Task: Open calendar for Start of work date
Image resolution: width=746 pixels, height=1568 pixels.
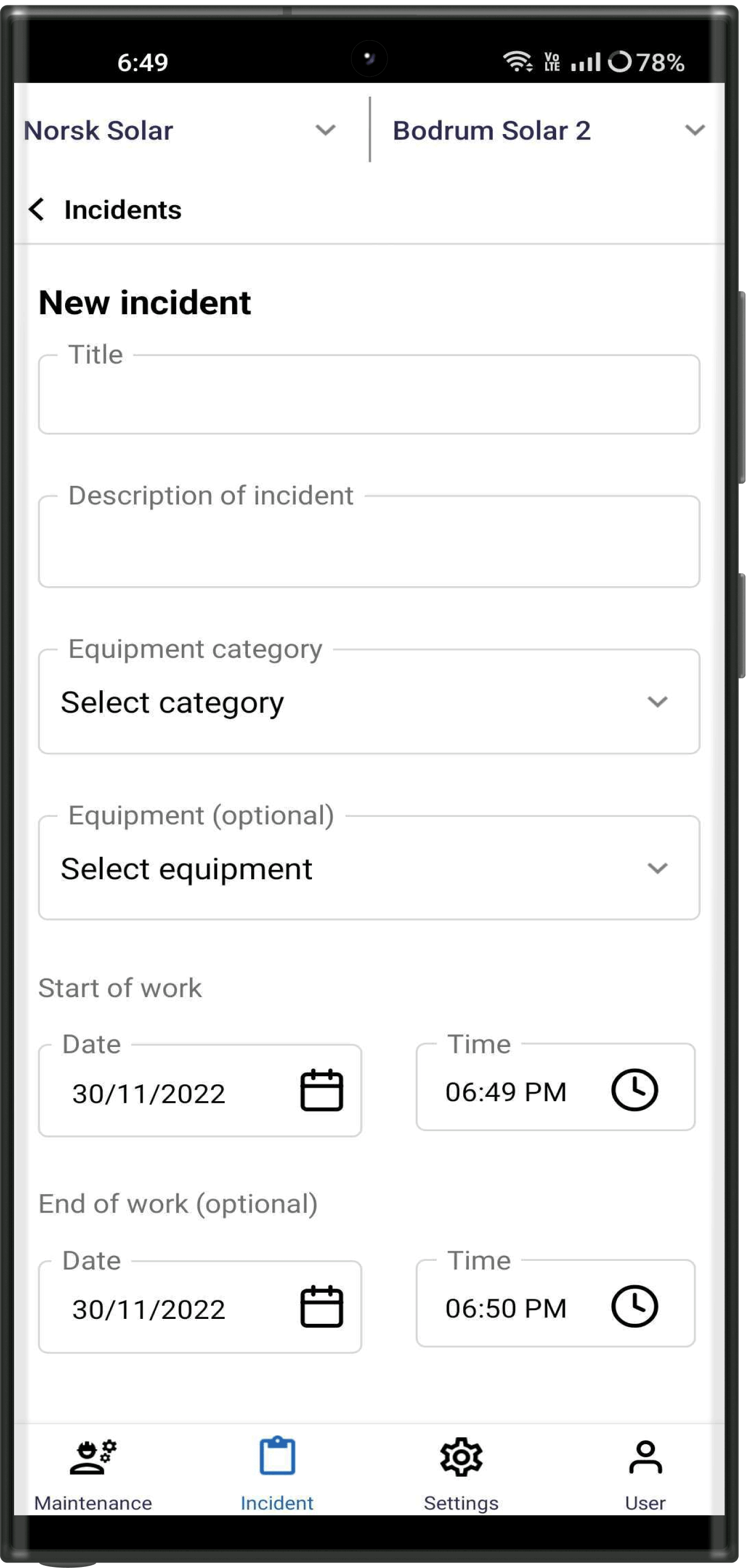Action: coord(322,1089)
